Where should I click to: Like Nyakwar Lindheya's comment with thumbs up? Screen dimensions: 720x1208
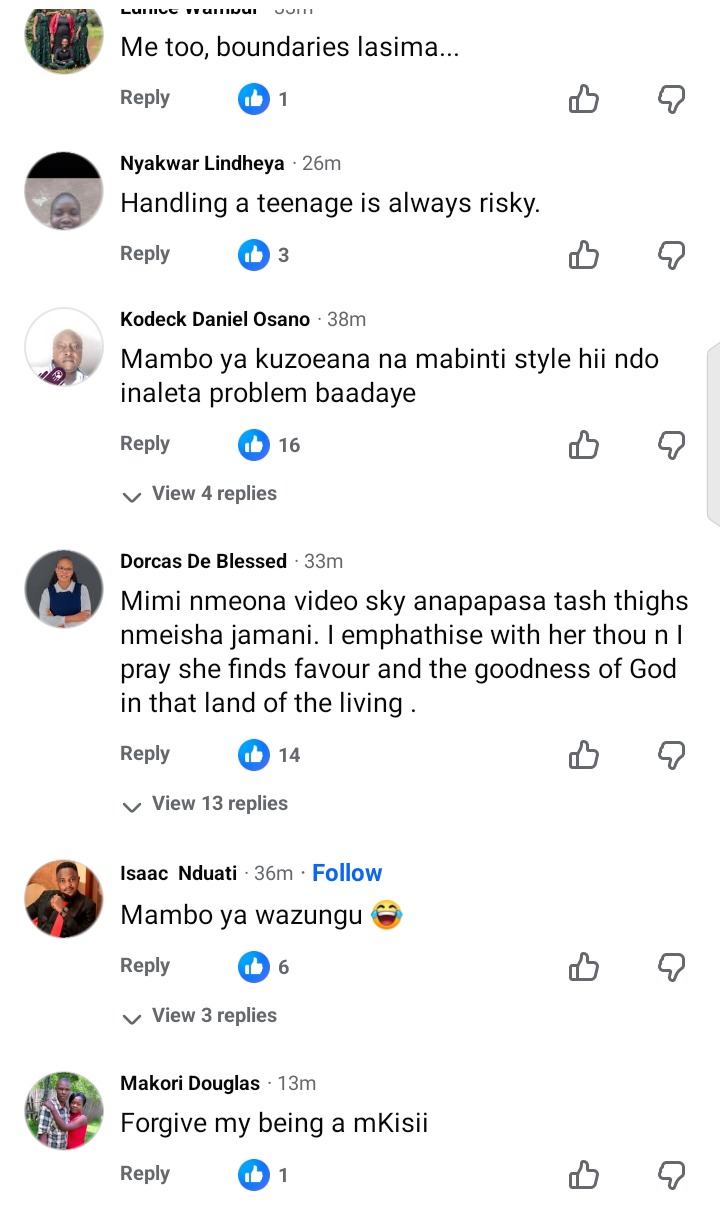[x=584, y=255]
